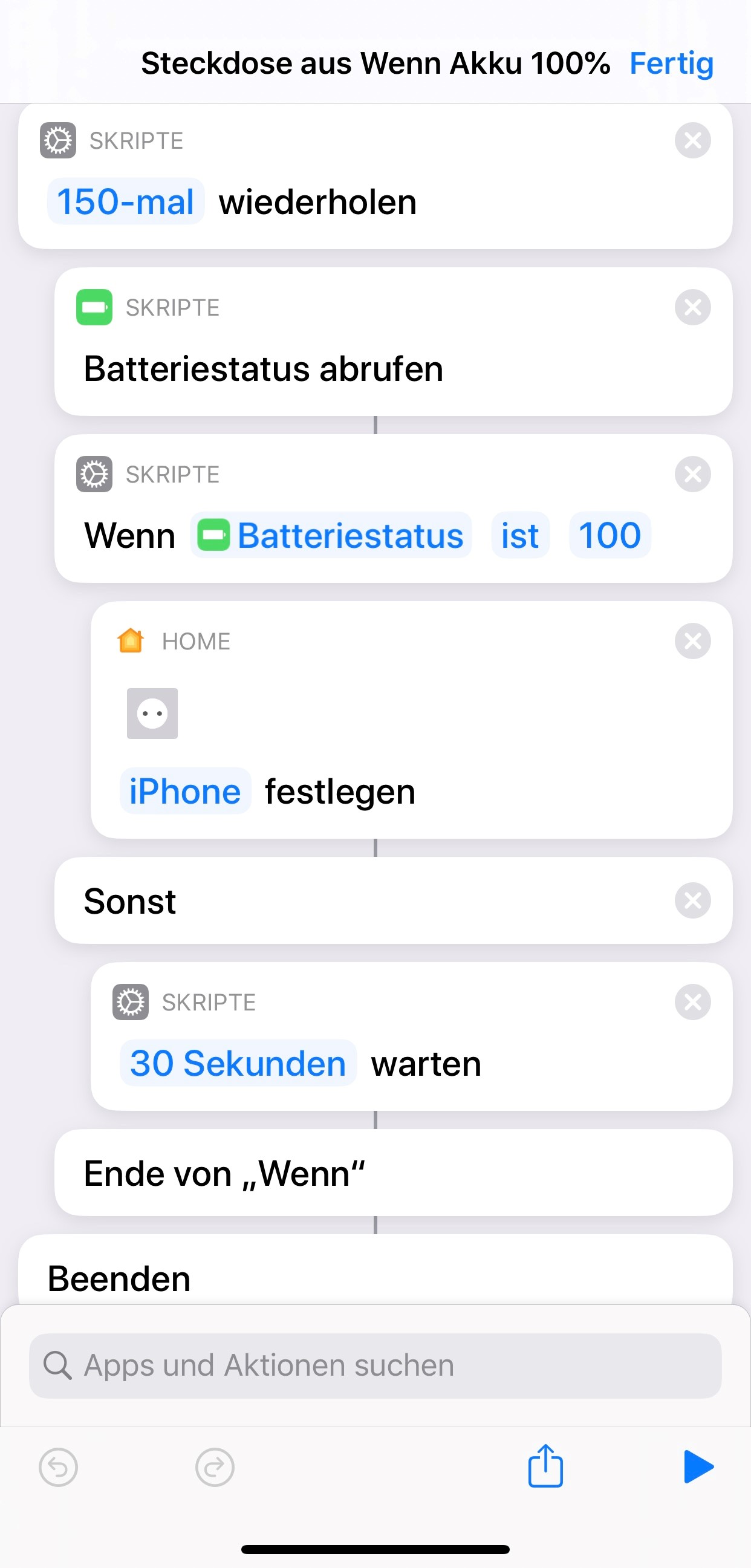This screenshot has height=1568, width=751.
Task: Select the iPhone accessory parameter
Action: 185,792
